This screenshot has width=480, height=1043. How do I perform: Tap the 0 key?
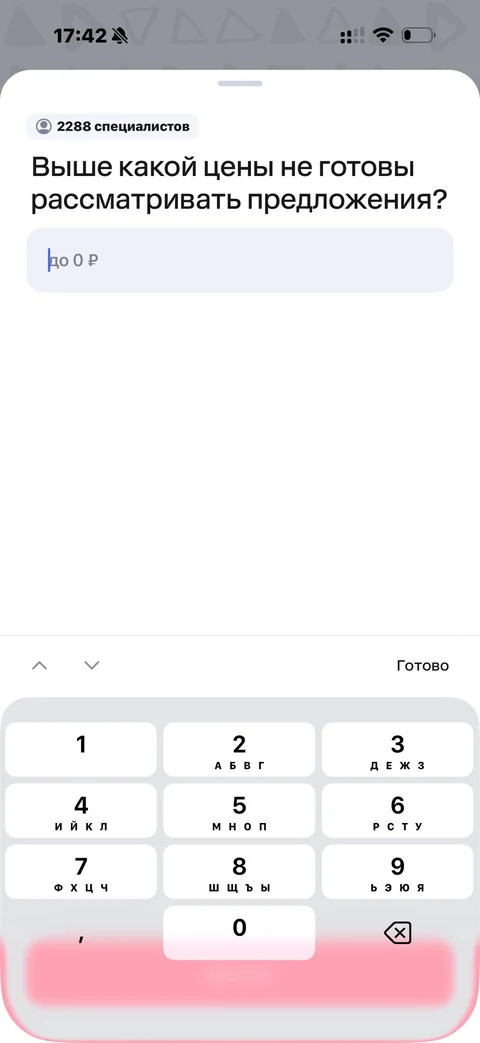tap(239, 932)
